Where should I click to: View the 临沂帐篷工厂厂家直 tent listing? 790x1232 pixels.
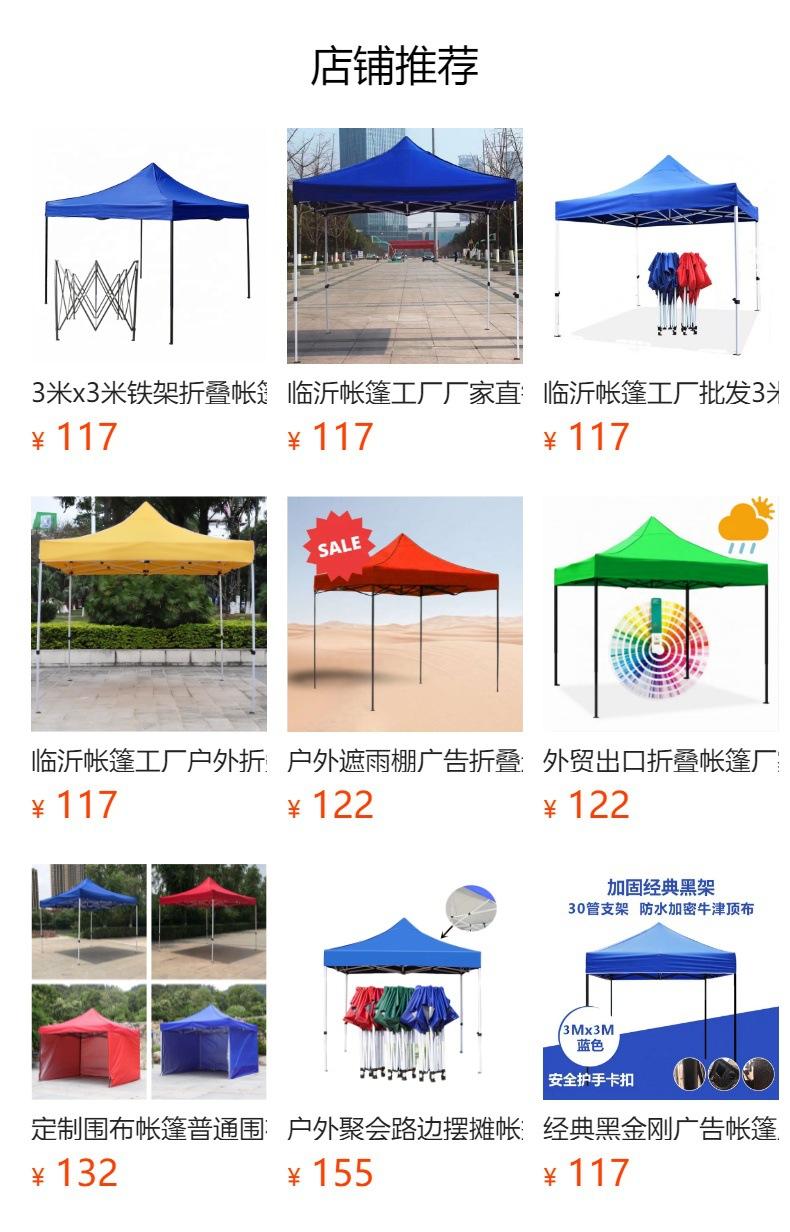(x=404, y=246)
